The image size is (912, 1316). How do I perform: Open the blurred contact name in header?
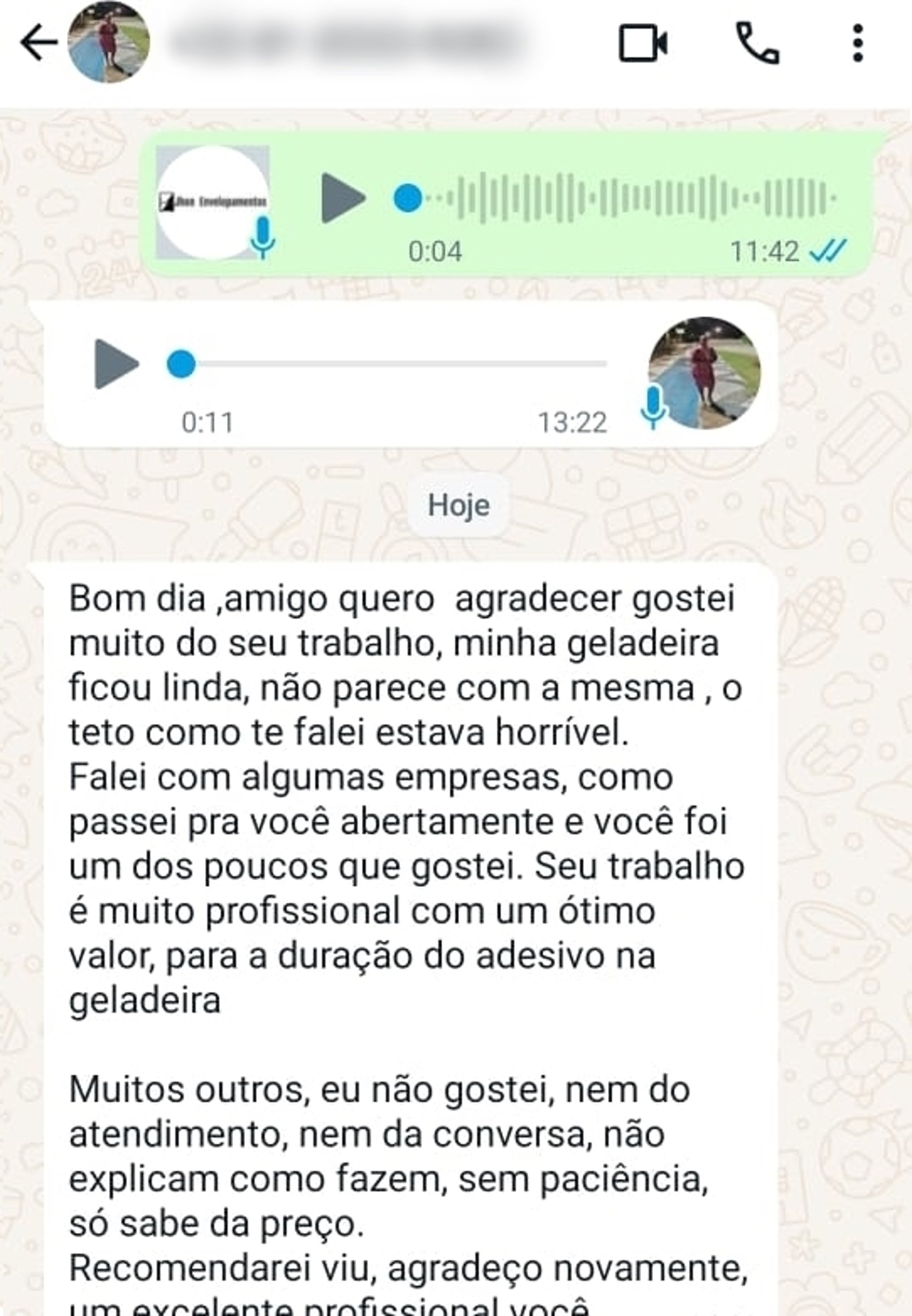349,42
